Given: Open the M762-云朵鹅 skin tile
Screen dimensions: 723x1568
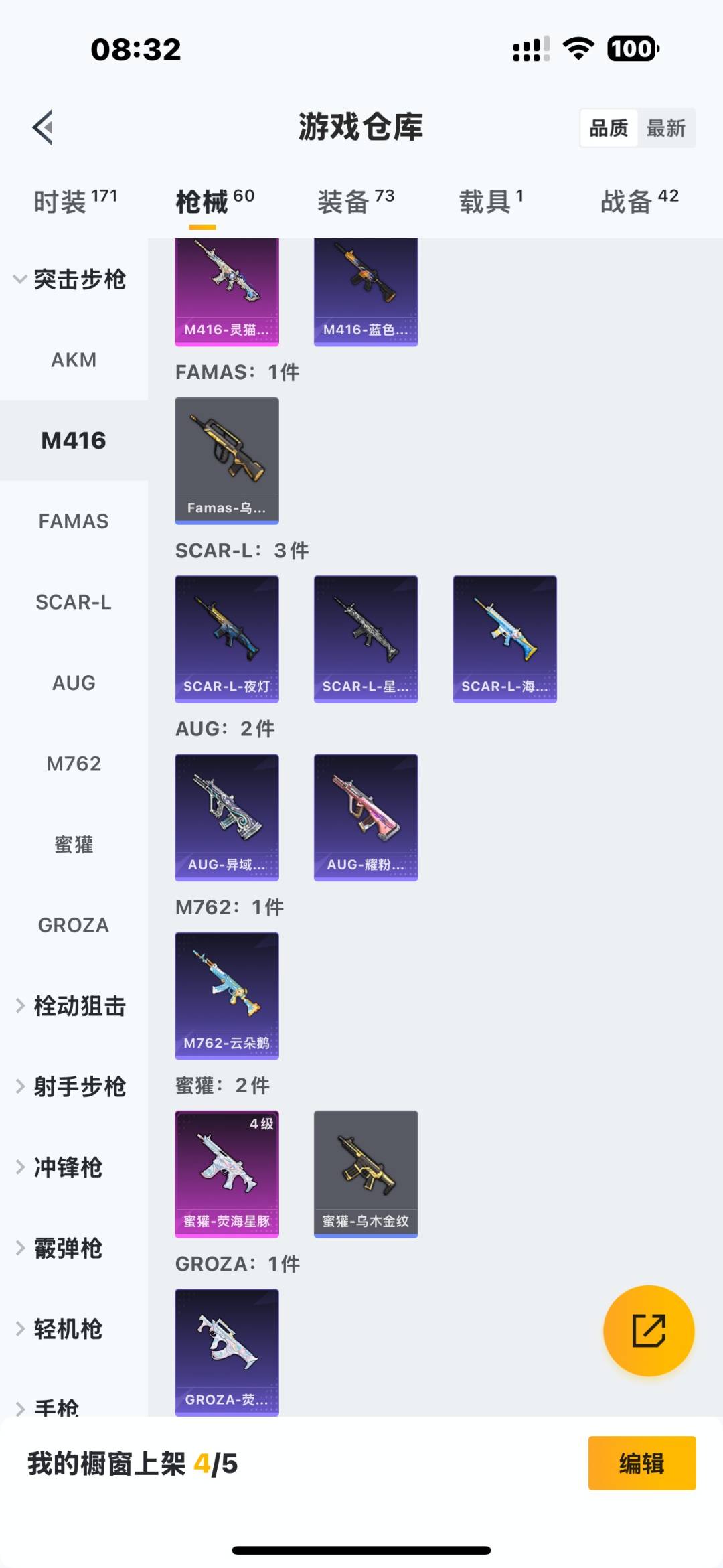Looking at the screenshot, I should [227, 995].
